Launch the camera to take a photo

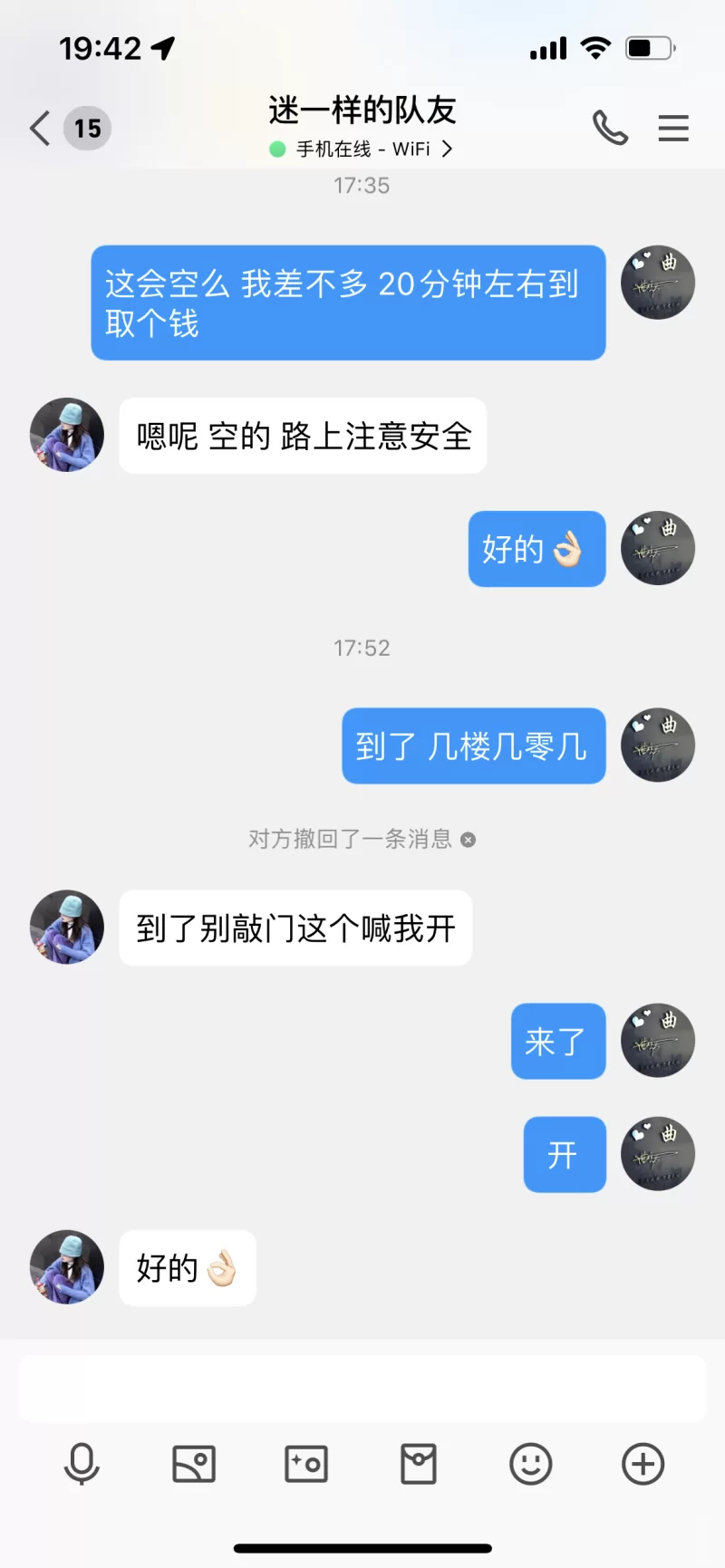coord(306,1464)
